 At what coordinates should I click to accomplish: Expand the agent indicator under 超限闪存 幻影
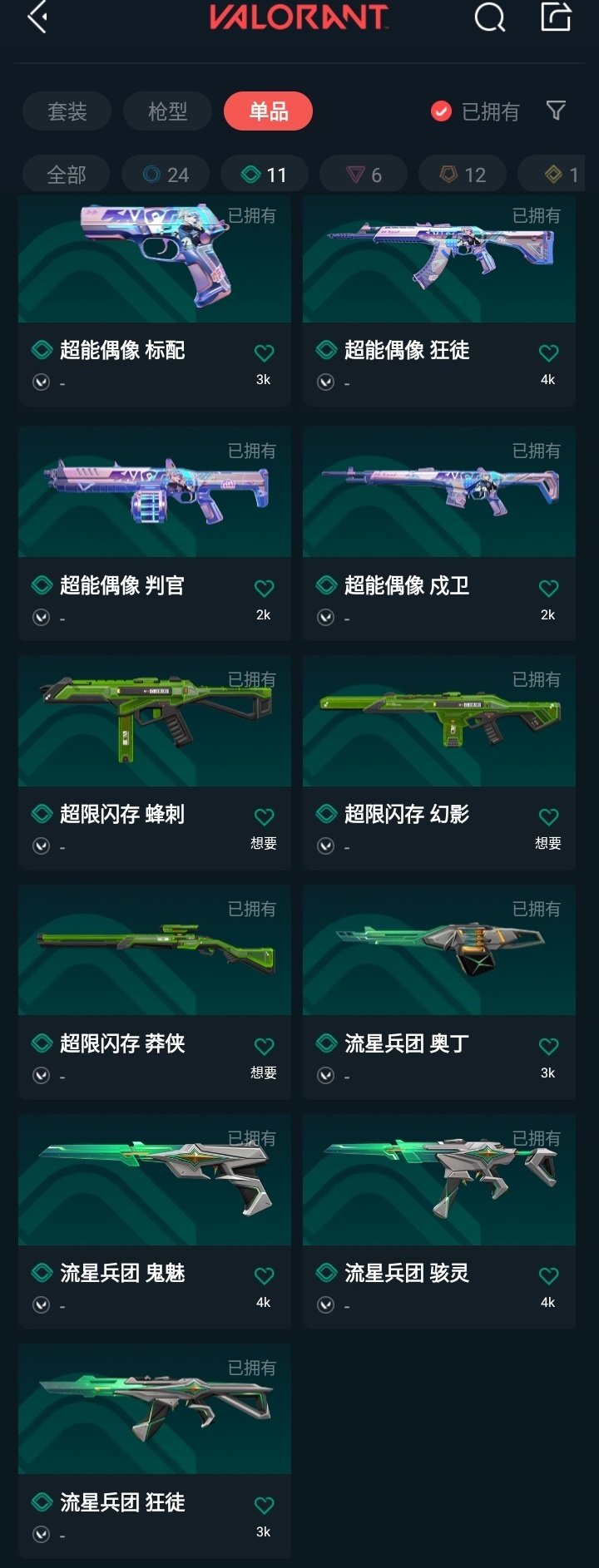click(x=324, y=845)
